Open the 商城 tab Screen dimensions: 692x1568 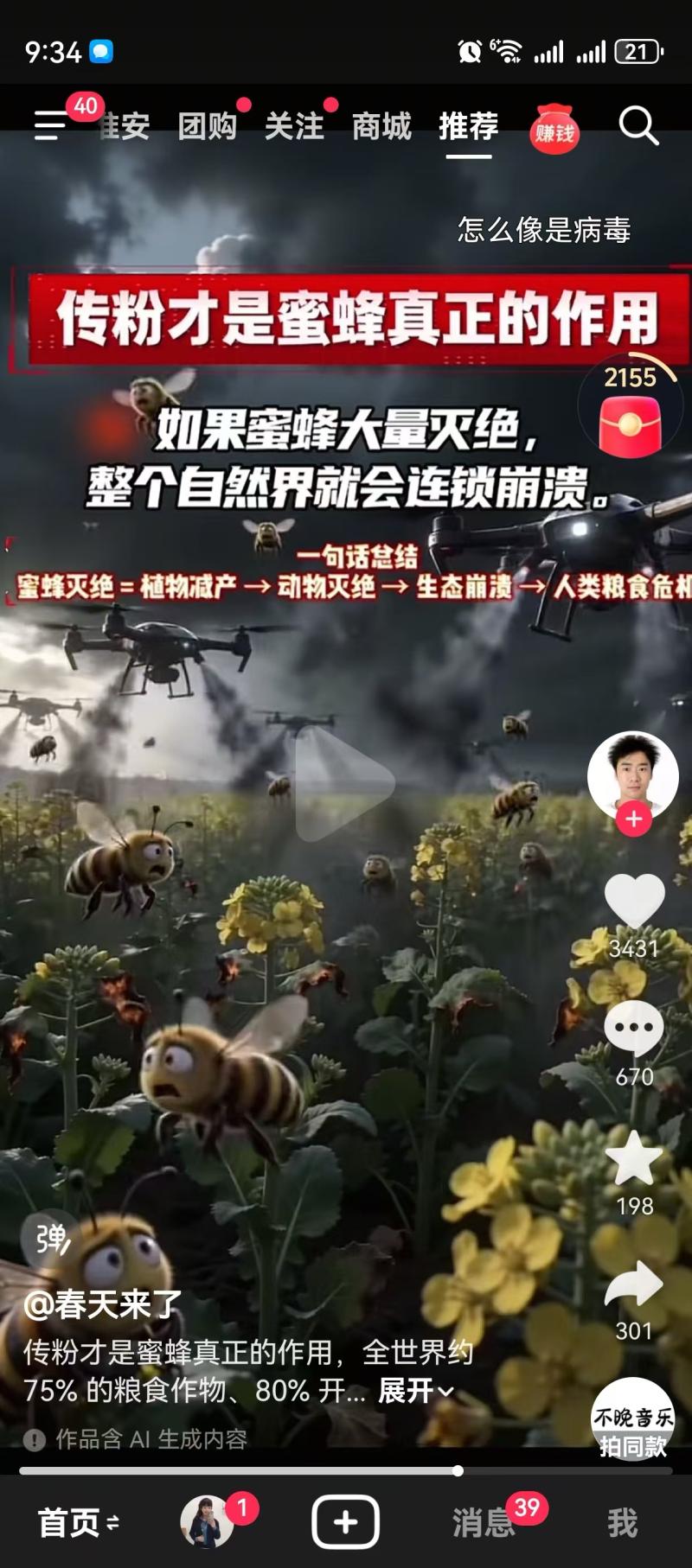coord(381,127)
